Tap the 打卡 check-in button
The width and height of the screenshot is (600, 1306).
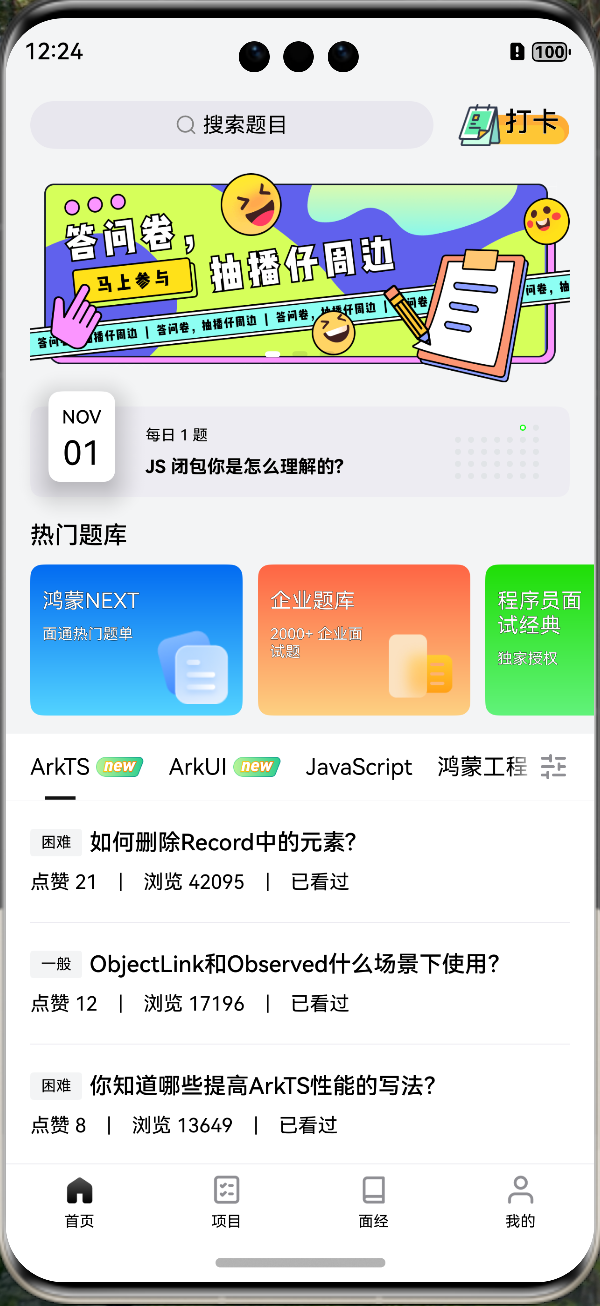(x=516, y=124)
